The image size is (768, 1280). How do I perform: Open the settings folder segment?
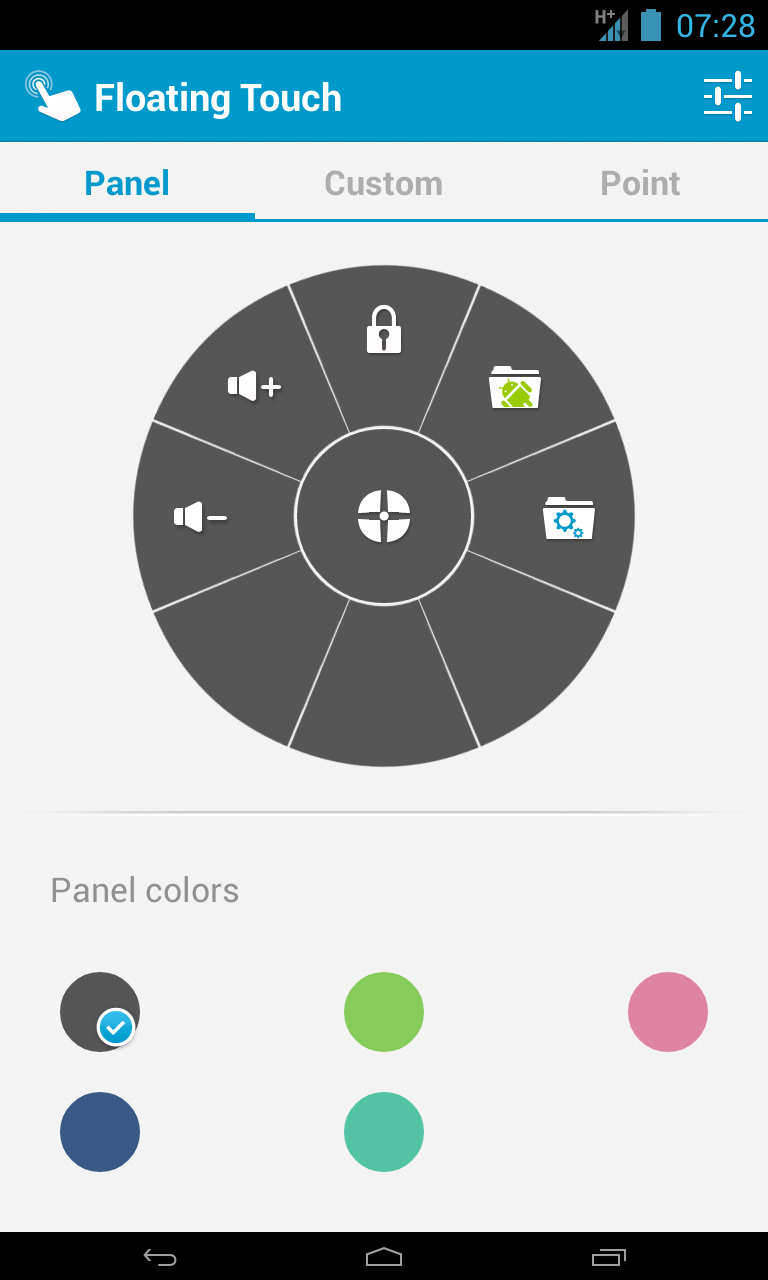(x=568, y=518)
